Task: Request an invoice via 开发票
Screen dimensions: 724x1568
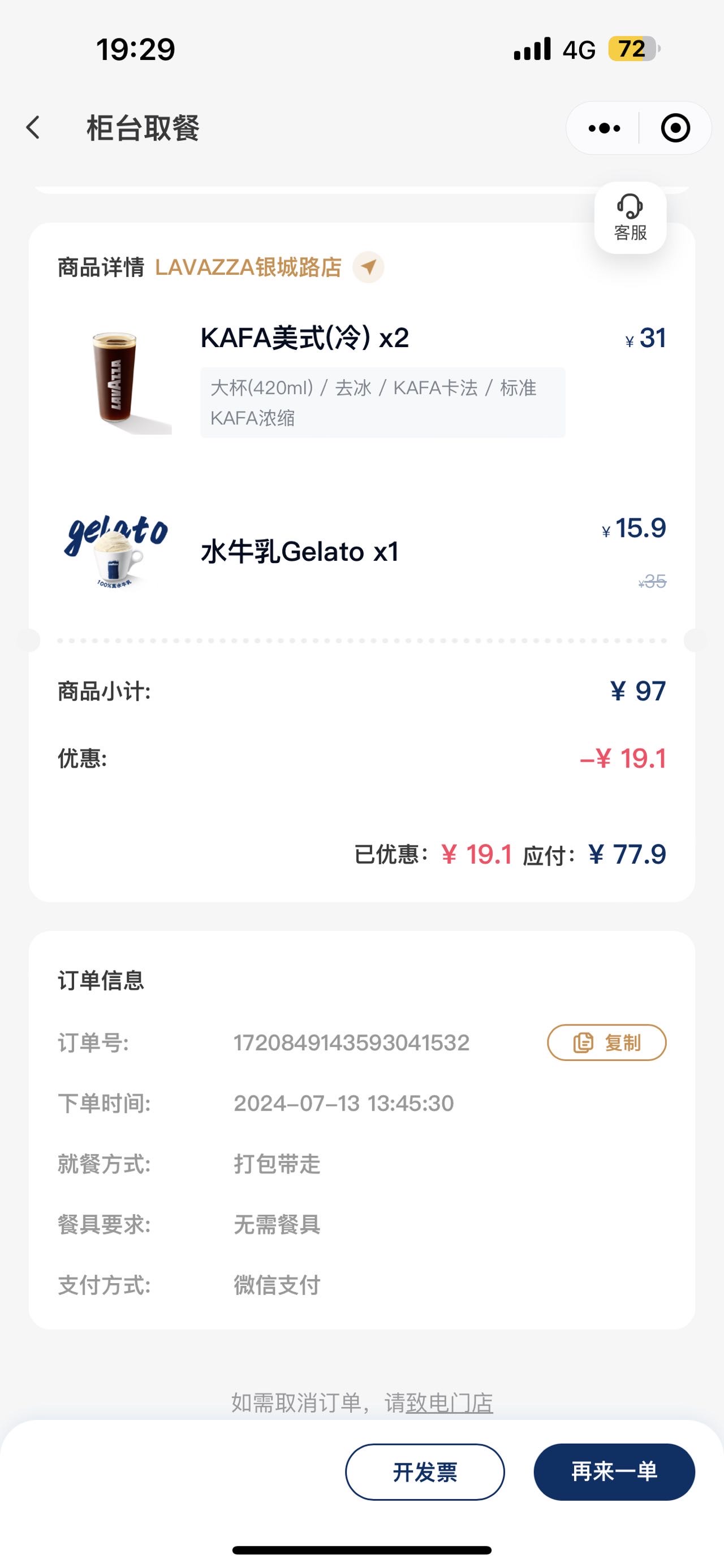Action: click(x=425, y=1472)
